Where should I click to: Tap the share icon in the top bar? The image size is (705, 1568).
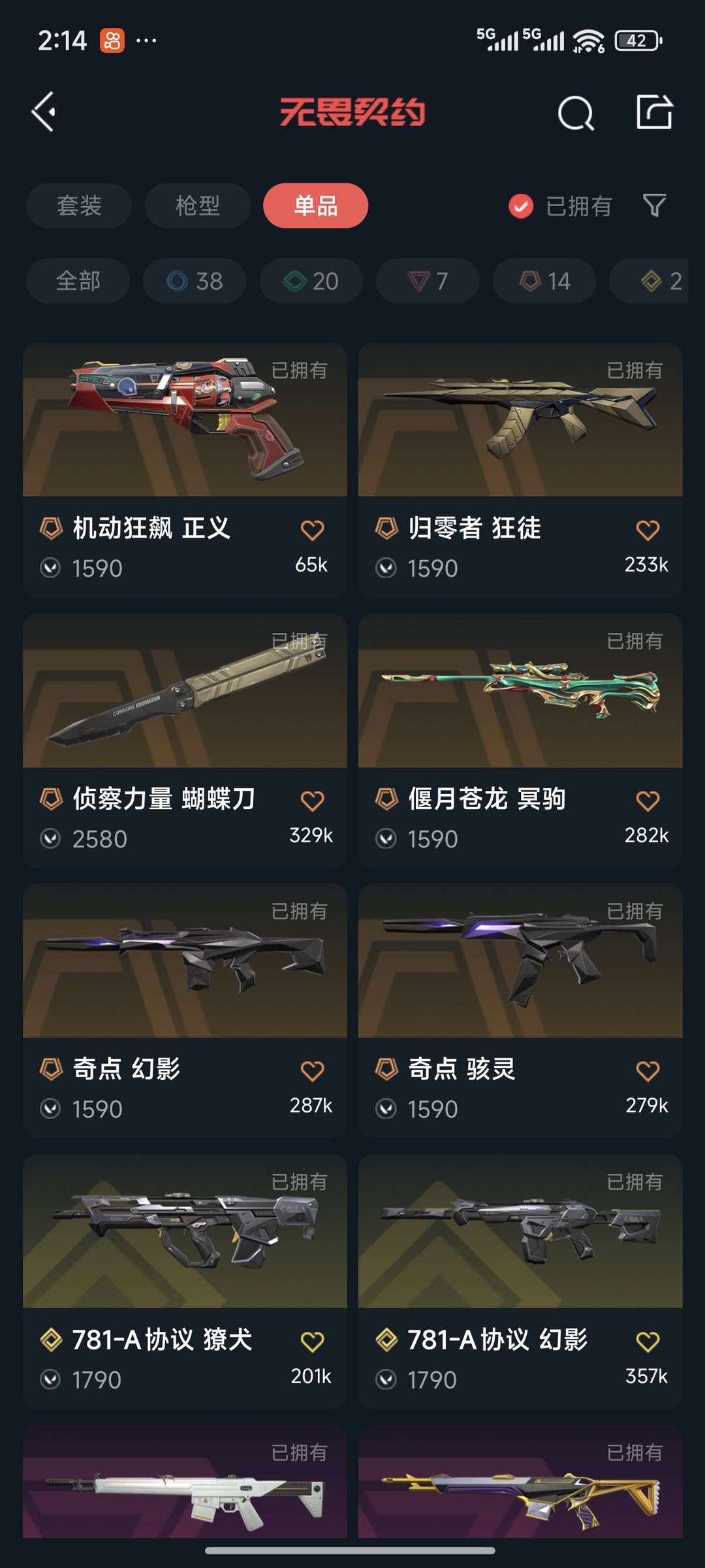(654, 112)
